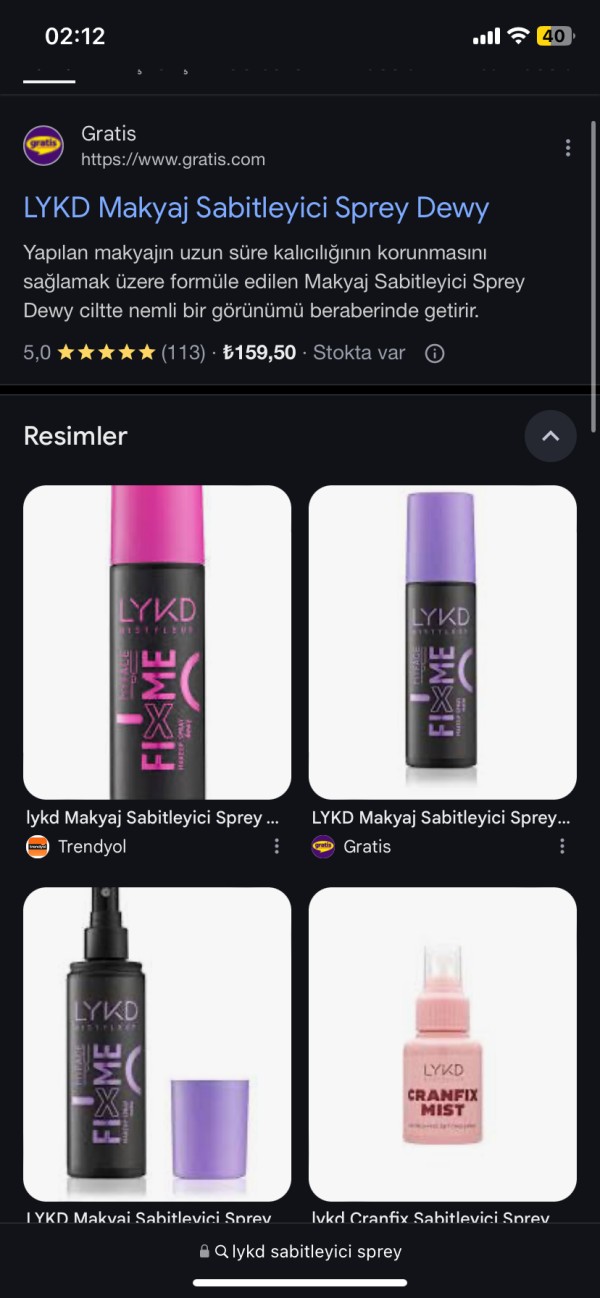
Task: Tap the info icon beside Stokta var
Action: pyautogui.click(x=435, y=353)
